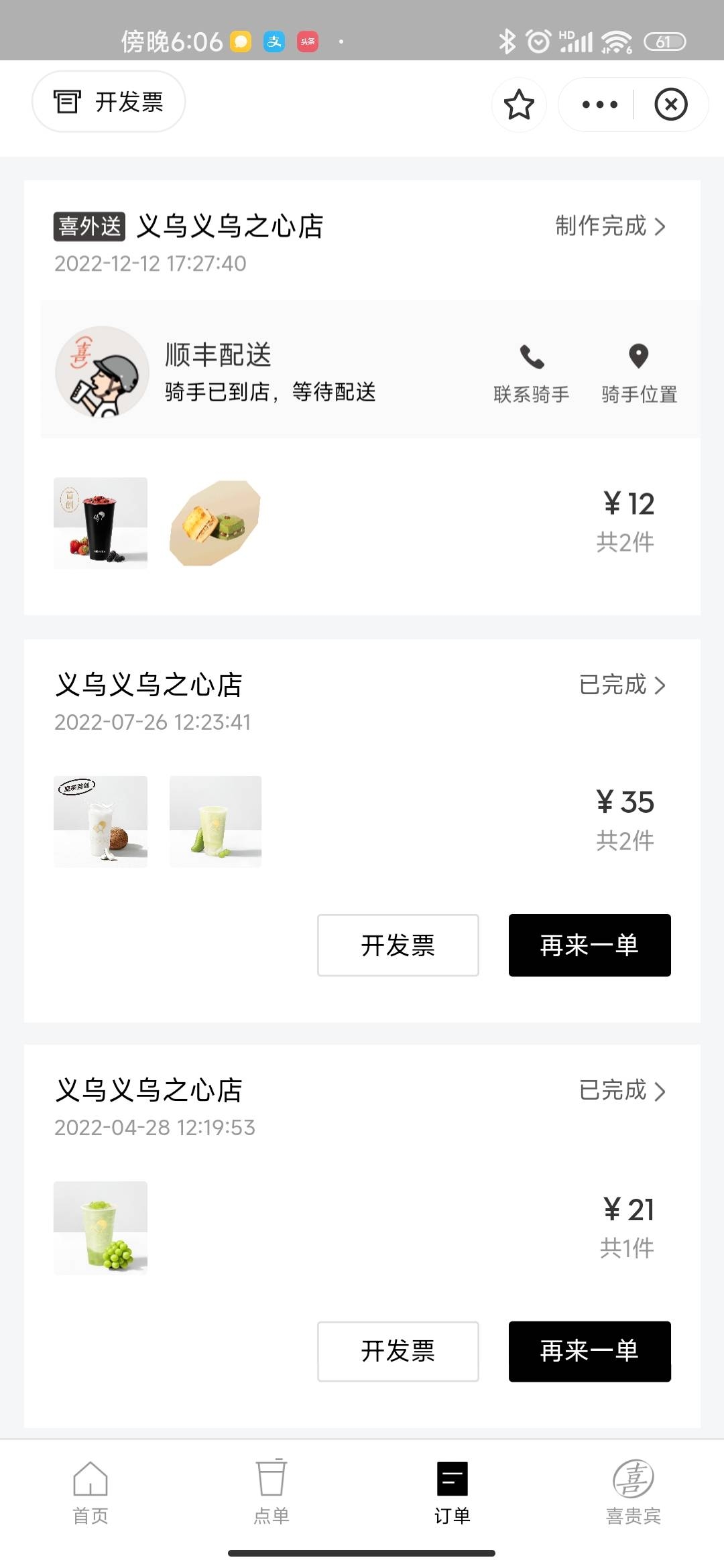This screenshot has width=724, height=1568.
Task: Reorder the ¥21 order with 再来一单
Action: [x=589, y=1351]
